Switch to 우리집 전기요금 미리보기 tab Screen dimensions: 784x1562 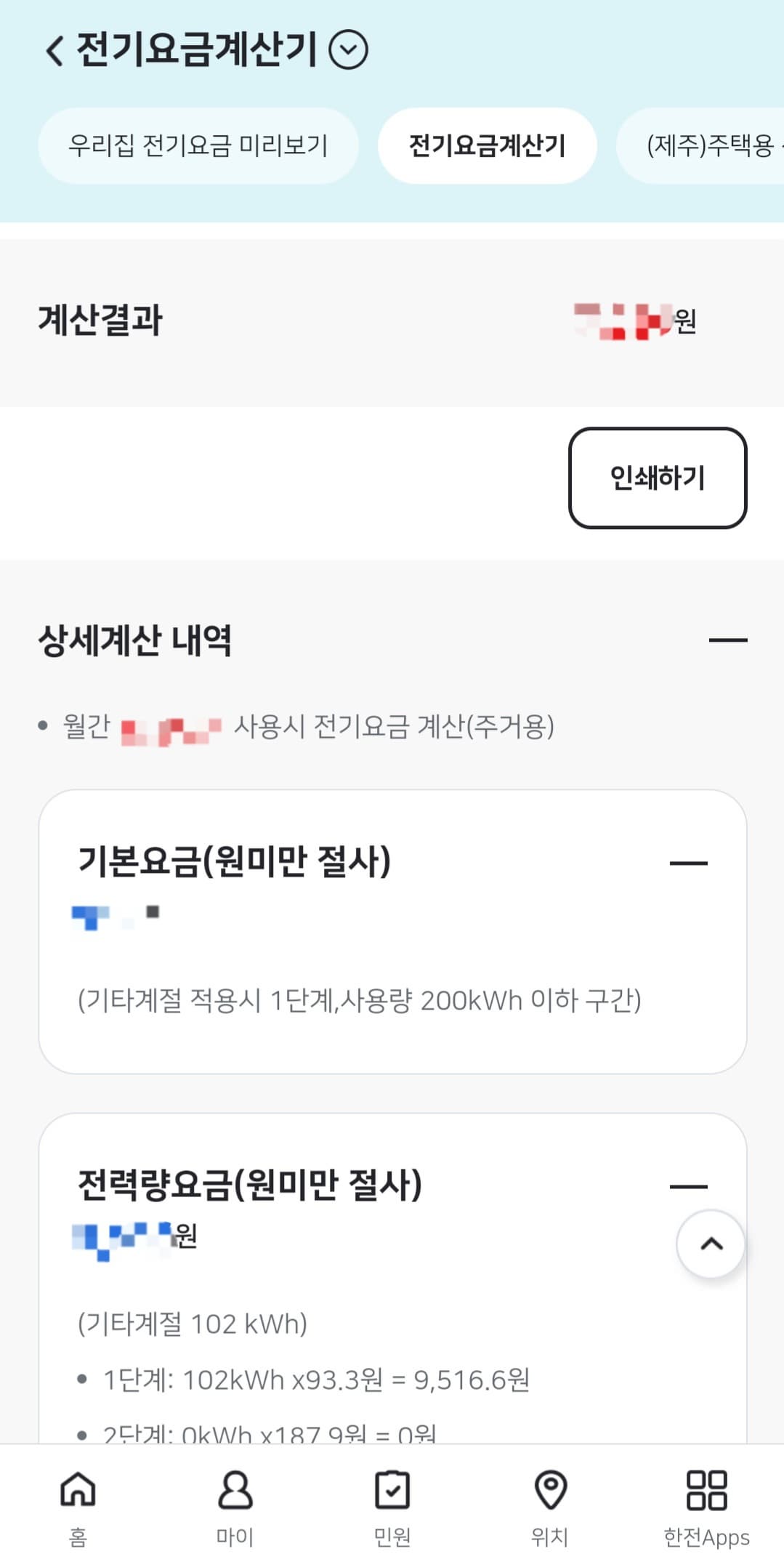point(199,144)
